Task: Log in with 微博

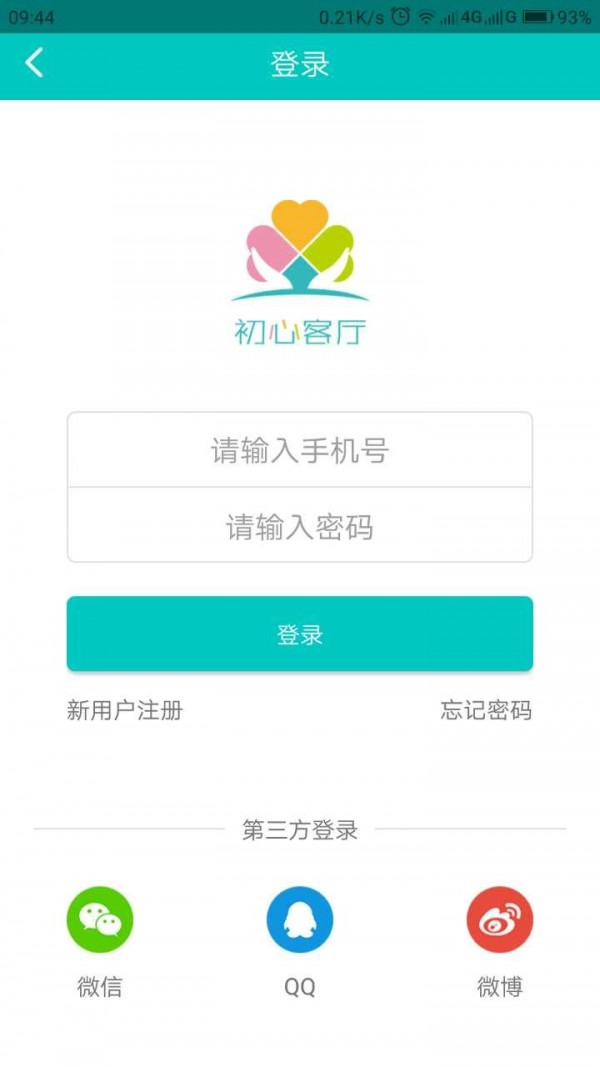Action: 500,920
